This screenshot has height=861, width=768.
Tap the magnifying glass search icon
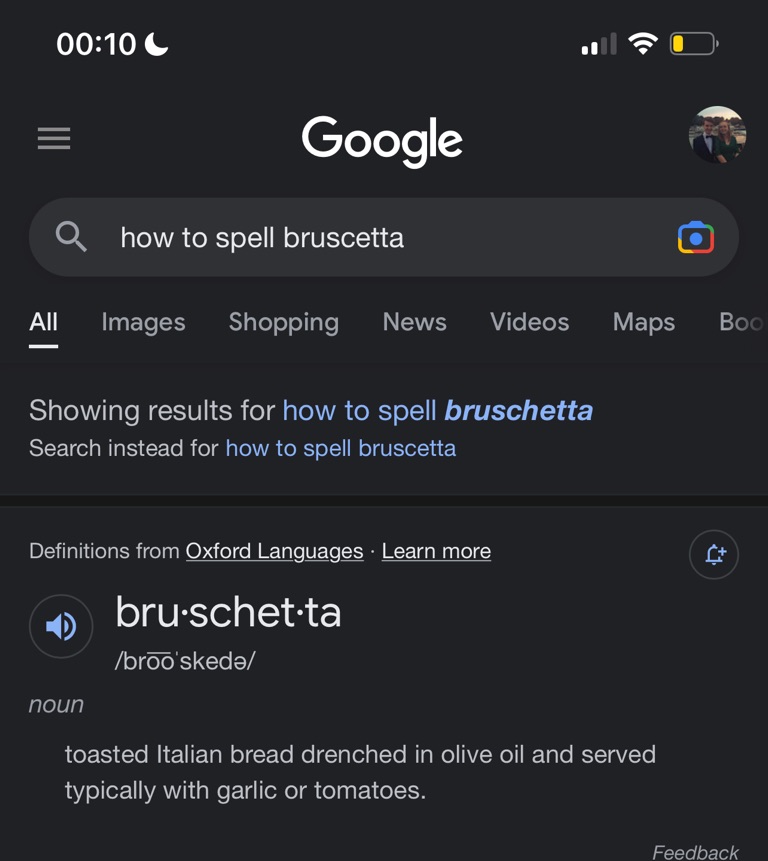(x=71, y=237)
